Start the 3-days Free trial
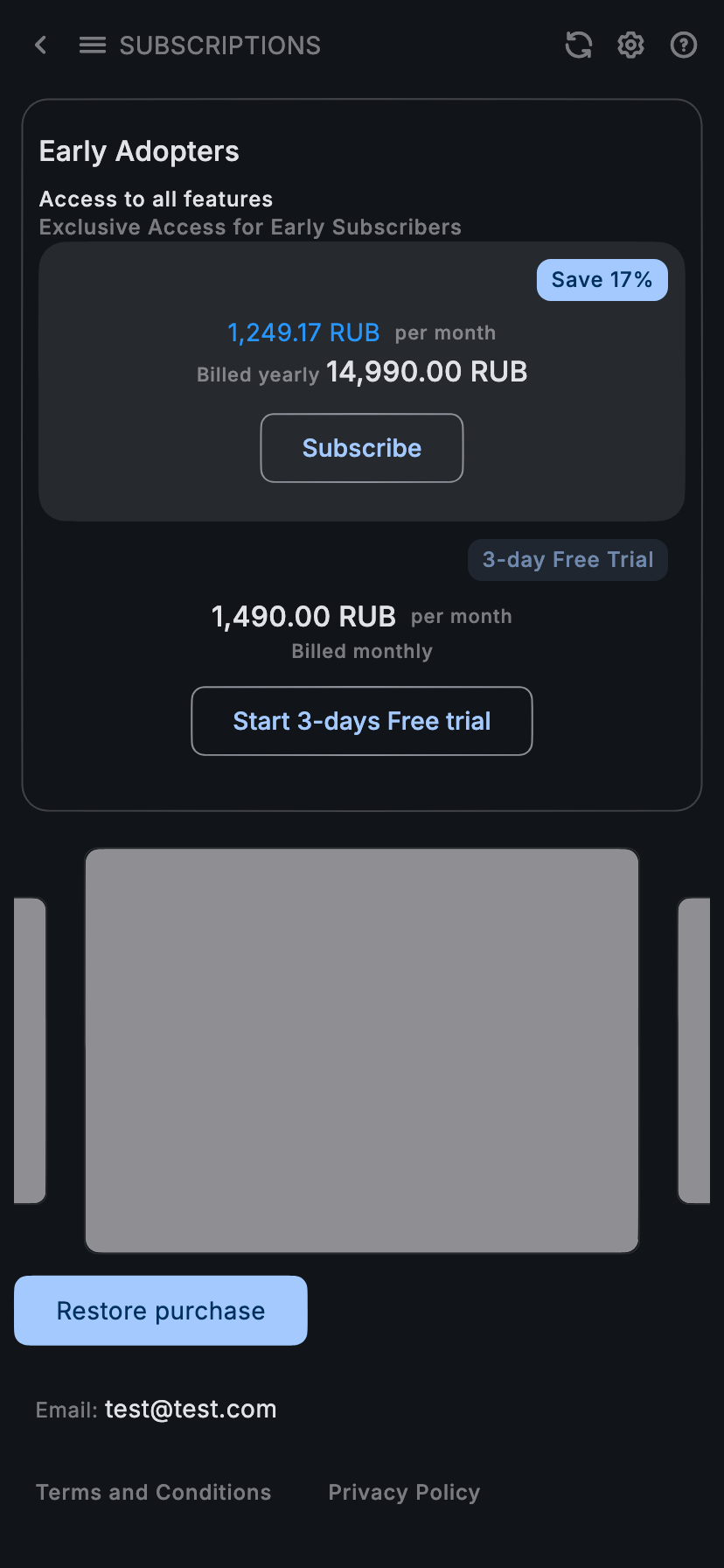The height and width of the screenshot is (1568, 724). (x=361, y=720)
